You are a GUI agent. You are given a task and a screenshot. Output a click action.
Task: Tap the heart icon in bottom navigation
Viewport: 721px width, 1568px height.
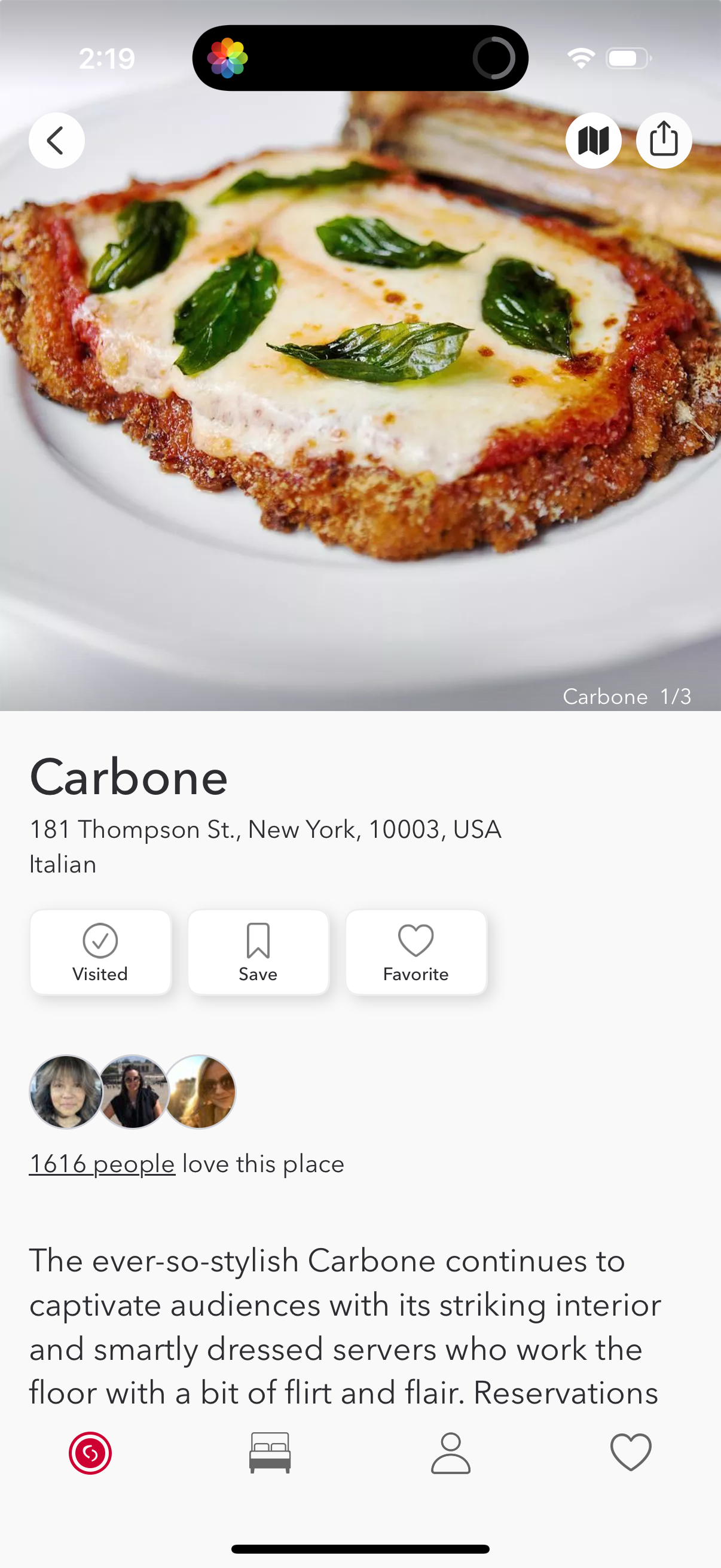(x=630, y=1454)
